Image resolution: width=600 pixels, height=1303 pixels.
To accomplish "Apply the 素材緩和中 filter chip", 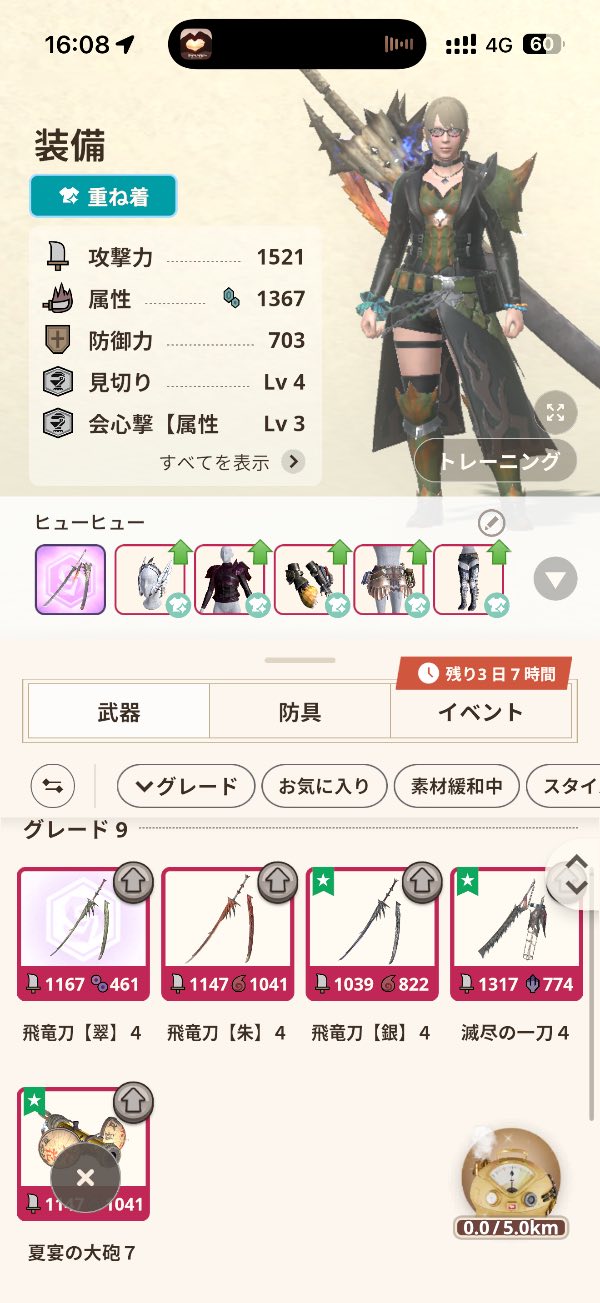I will 456,786.
